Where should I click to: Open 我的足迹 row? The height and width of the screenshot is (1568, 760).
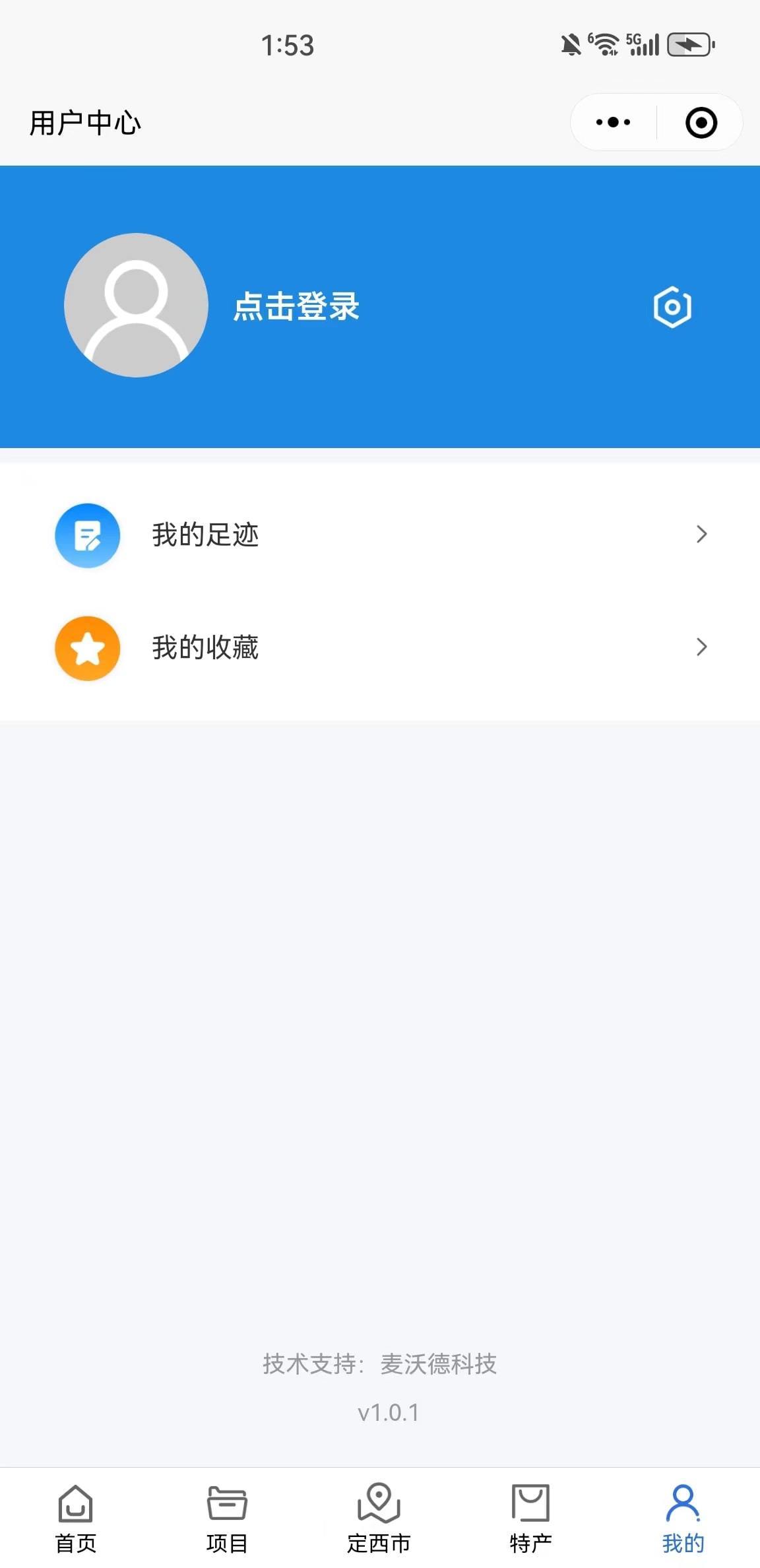point(380,535)
